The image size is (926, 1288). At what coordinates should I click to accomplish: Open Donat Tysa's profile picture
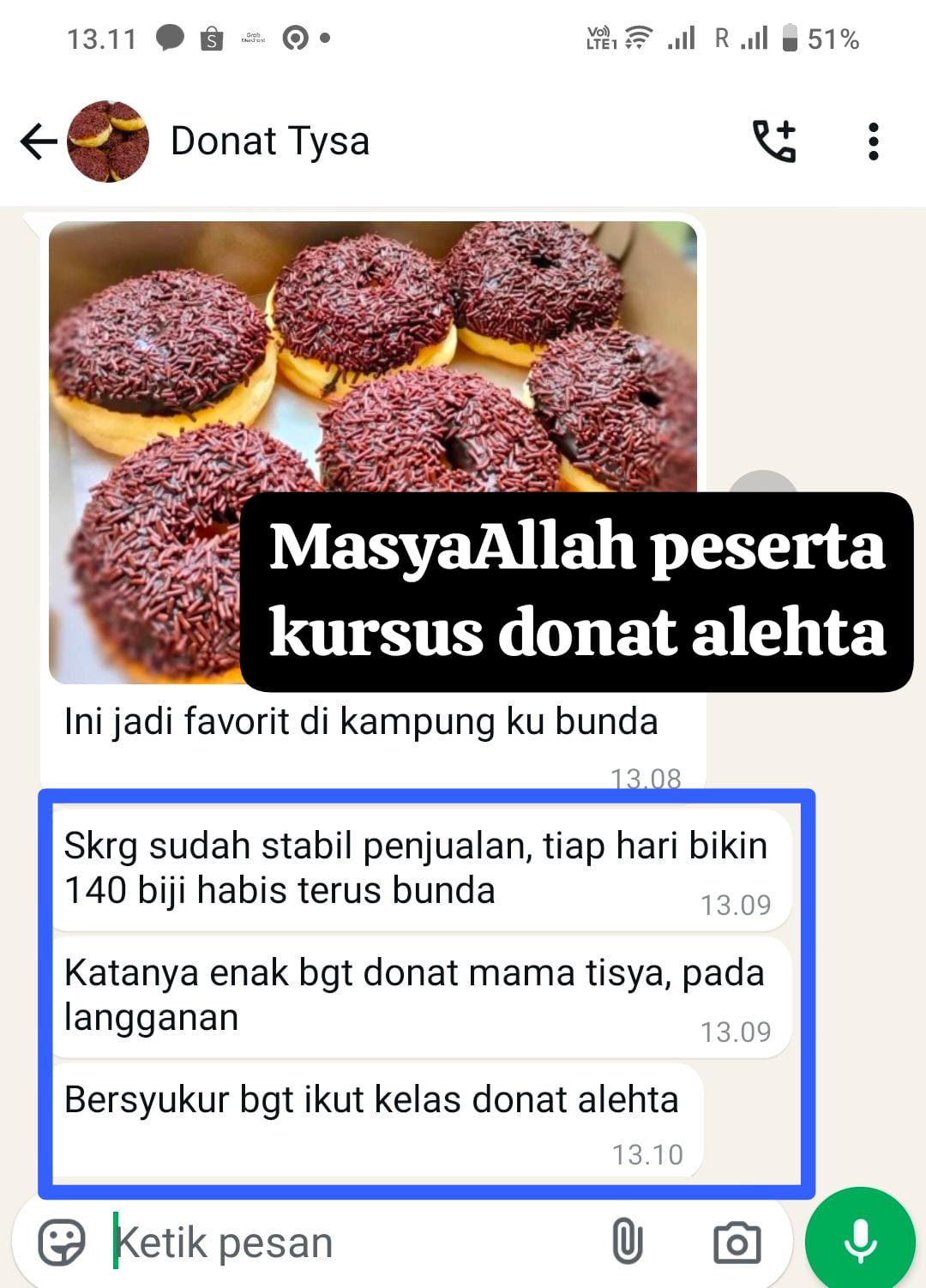tap(108, 141)
